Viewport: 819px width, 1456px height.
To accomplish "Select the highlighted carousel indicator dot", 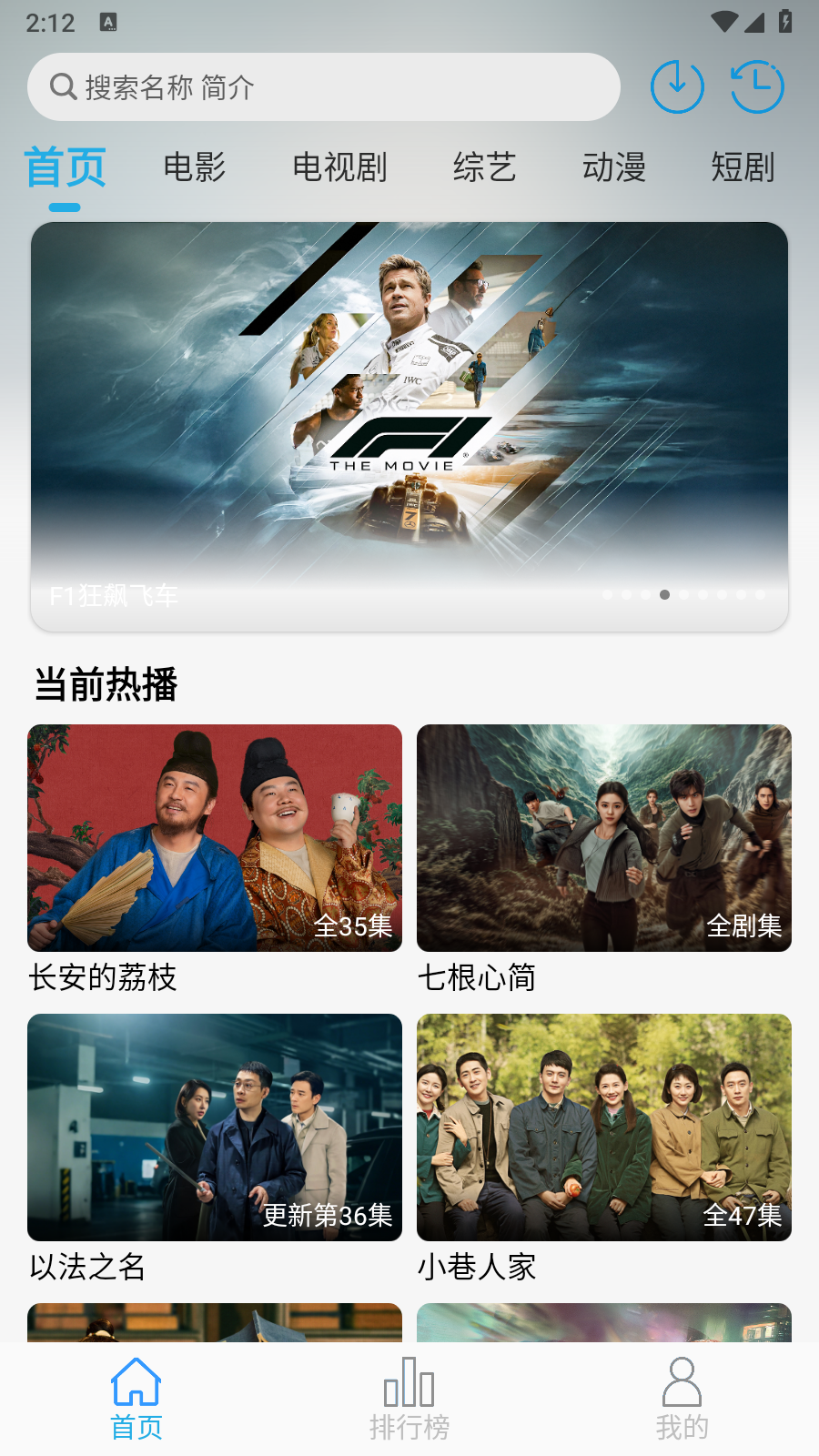I will coord(664,595).
